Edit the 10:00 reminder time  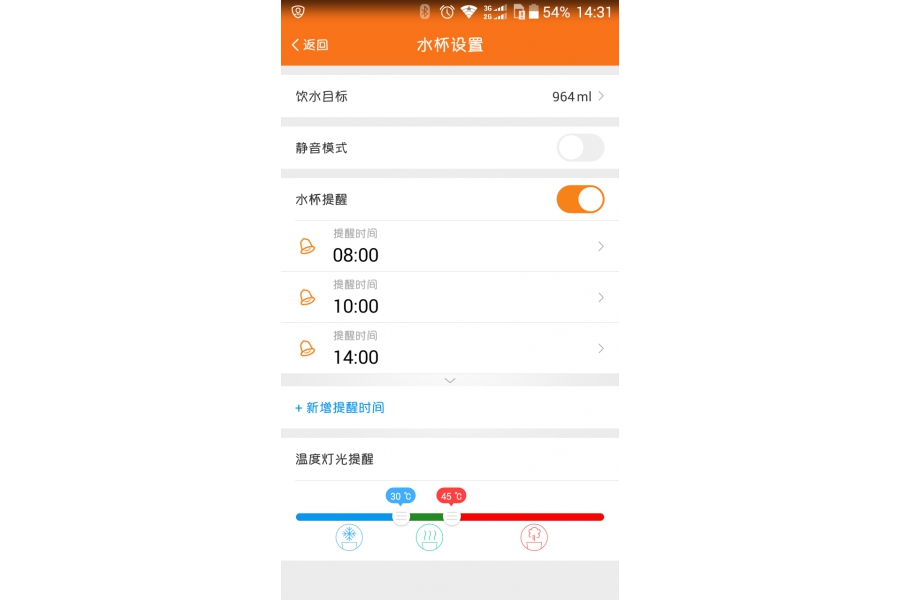pyautogui.click(x=450, y=297)
